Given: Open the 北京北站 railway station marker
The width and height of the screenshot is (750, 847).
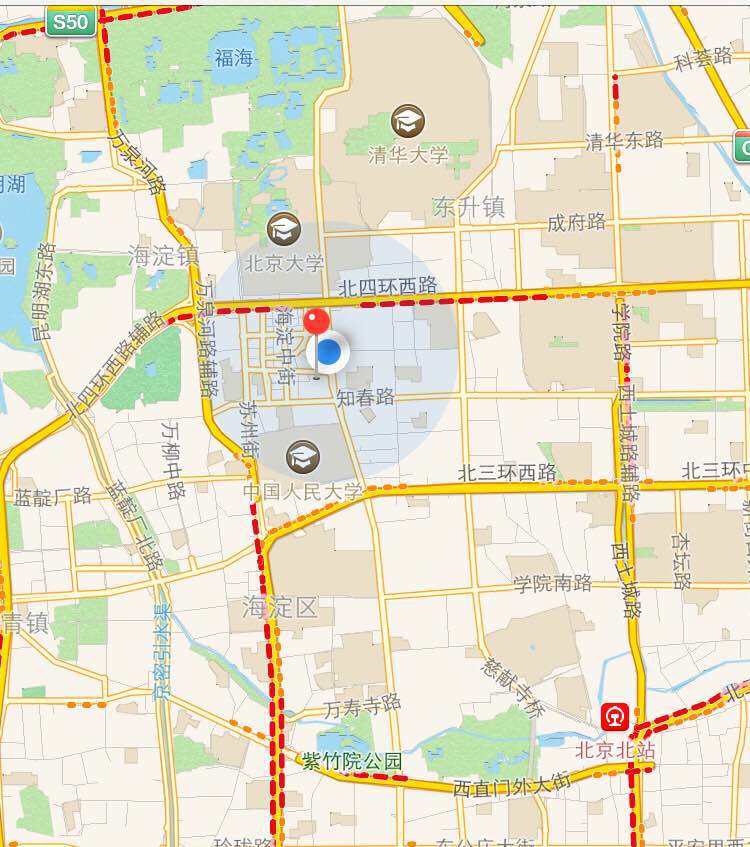Looking at the screenshot, I should (x=614, y=716).
